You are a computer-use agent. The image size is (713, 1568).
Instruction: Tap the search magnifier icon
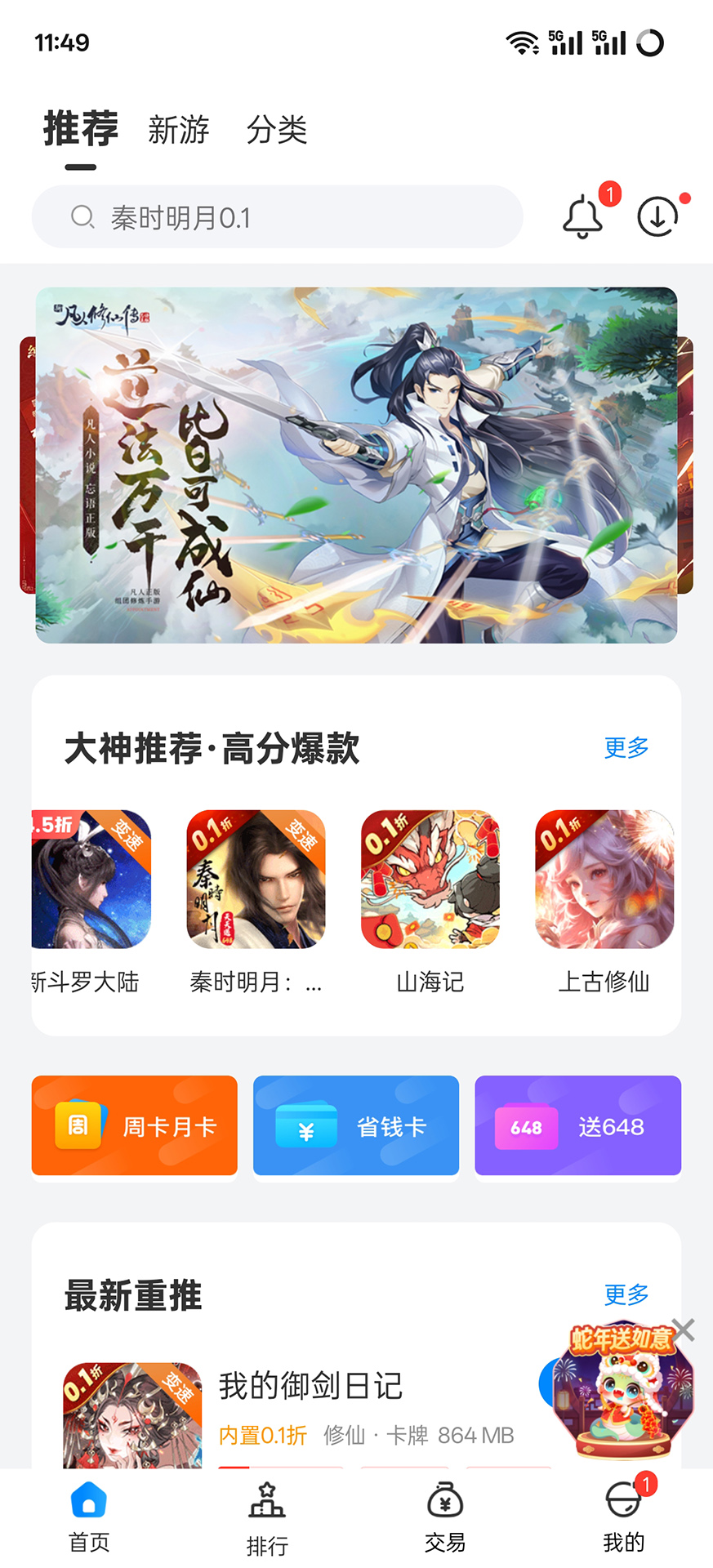tap(83, 217)
